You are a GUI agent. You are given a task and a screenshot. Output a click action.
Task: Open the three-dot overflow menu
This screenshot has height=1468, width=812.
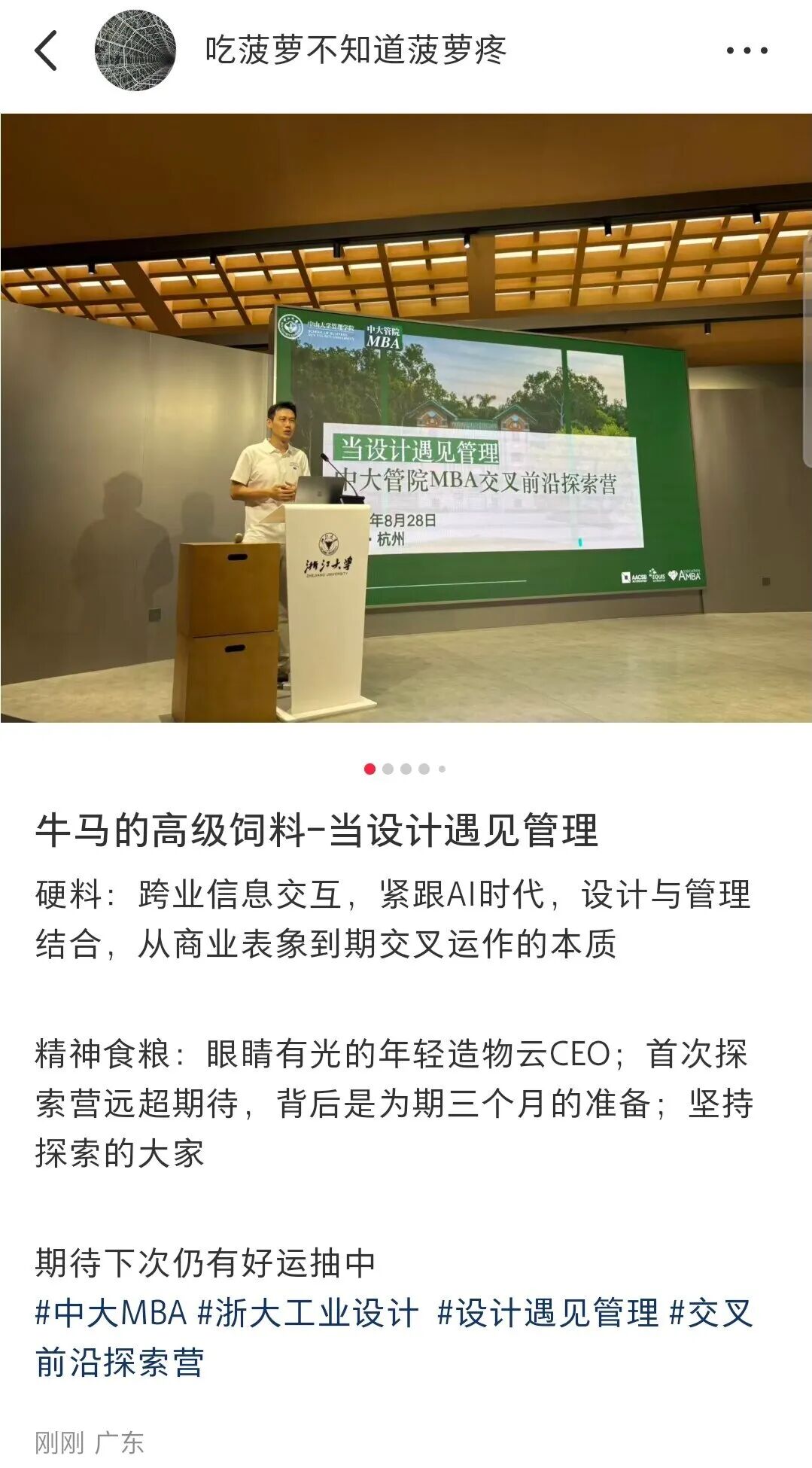point(747,50)
